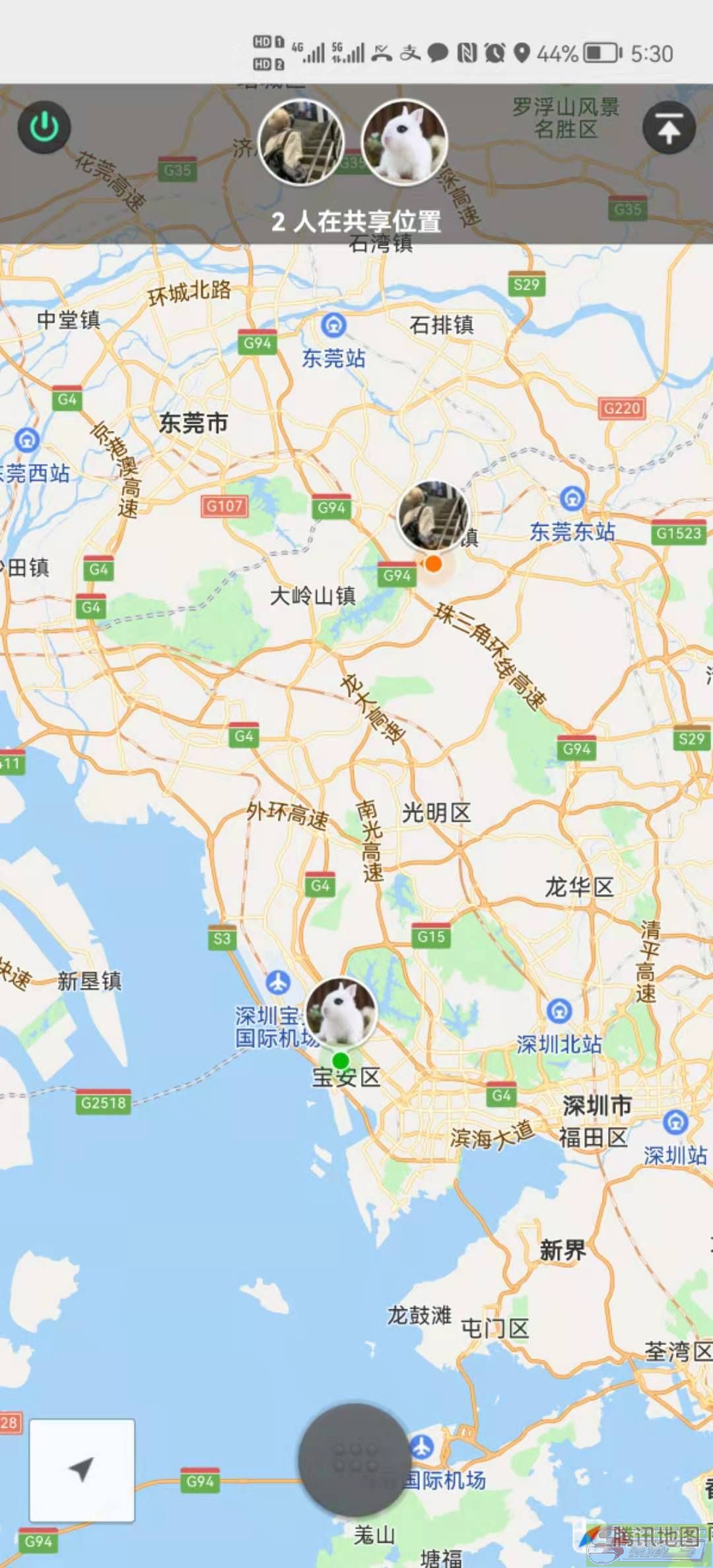Stop sharing location with the green power button
The image size is (713, 1568).
point(44,127)
